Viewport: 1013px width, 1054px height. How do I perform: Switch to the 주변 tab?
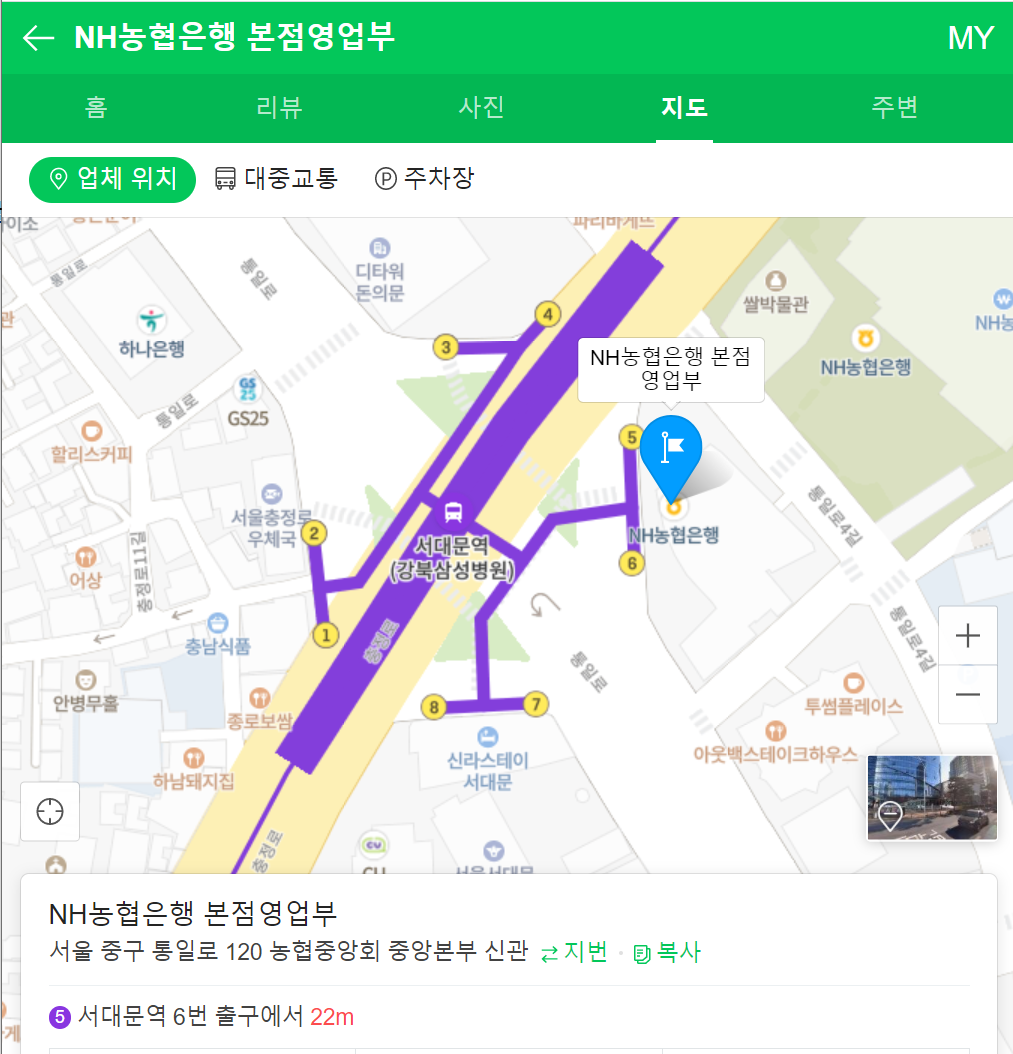pos(894,108)
